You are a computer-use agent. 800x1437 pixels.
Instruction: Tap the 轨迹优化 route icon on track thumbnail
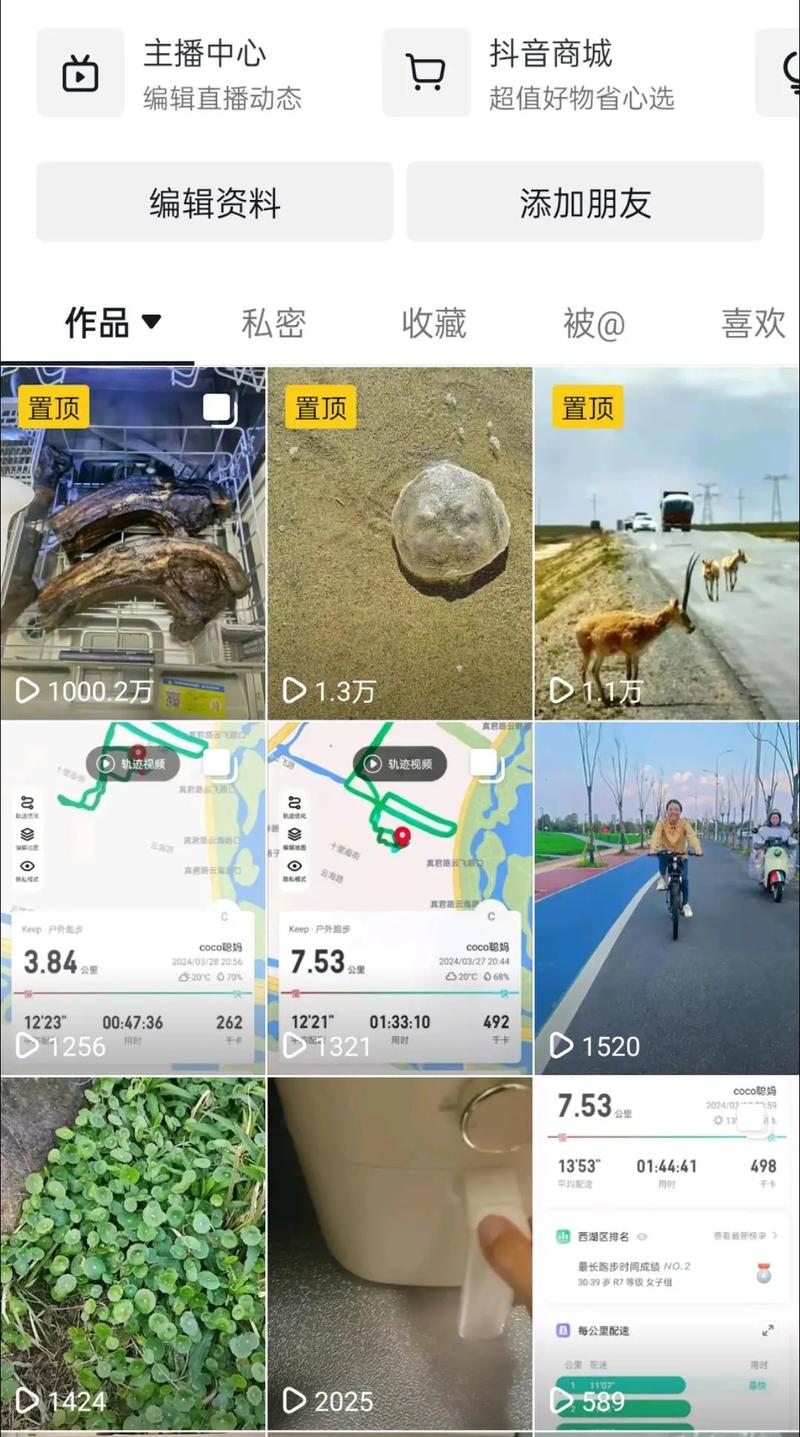[25, 801]
